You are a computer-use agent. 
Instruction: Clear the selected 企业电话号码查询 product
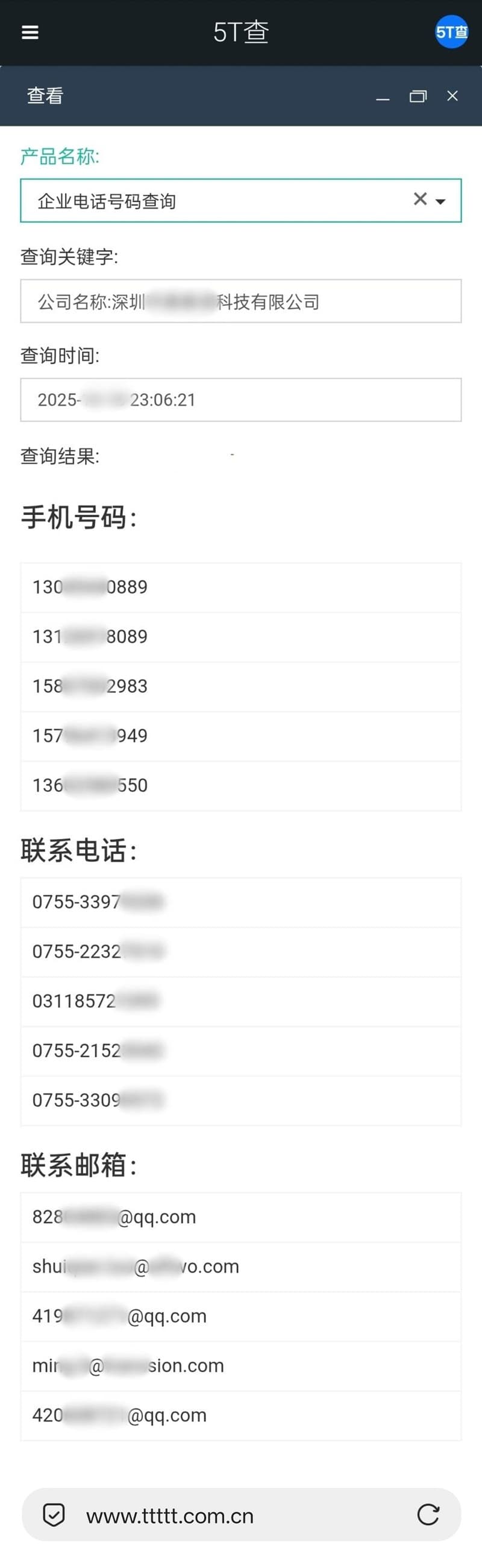pyautogui.click(x=419, y=199)
